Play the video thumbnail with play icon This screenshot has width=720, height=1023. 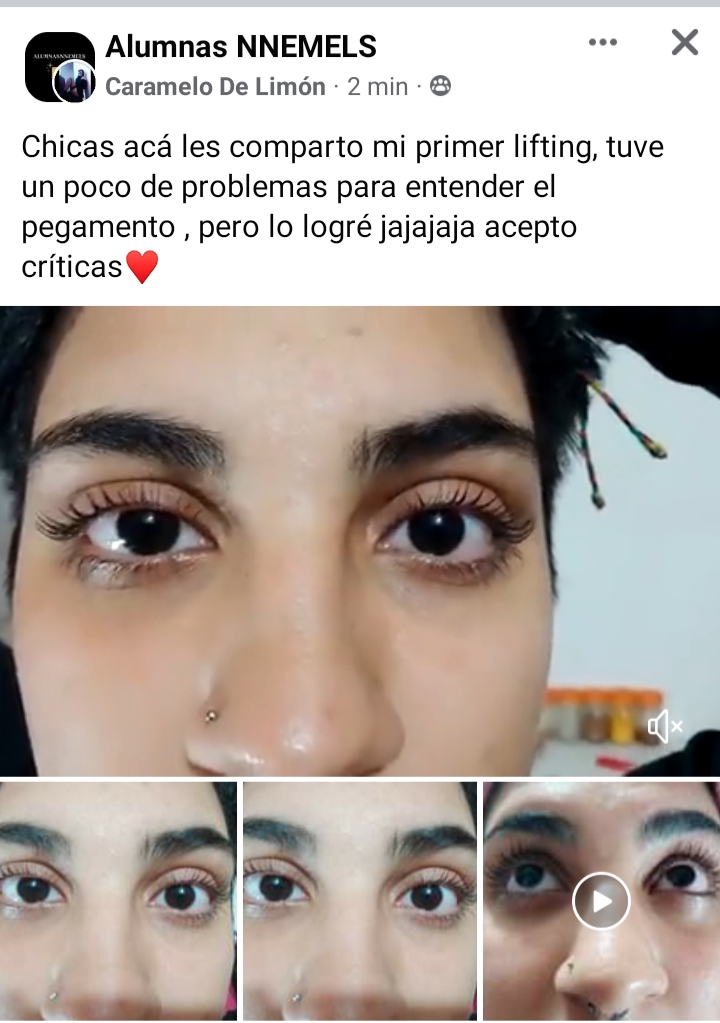(601, 901)
